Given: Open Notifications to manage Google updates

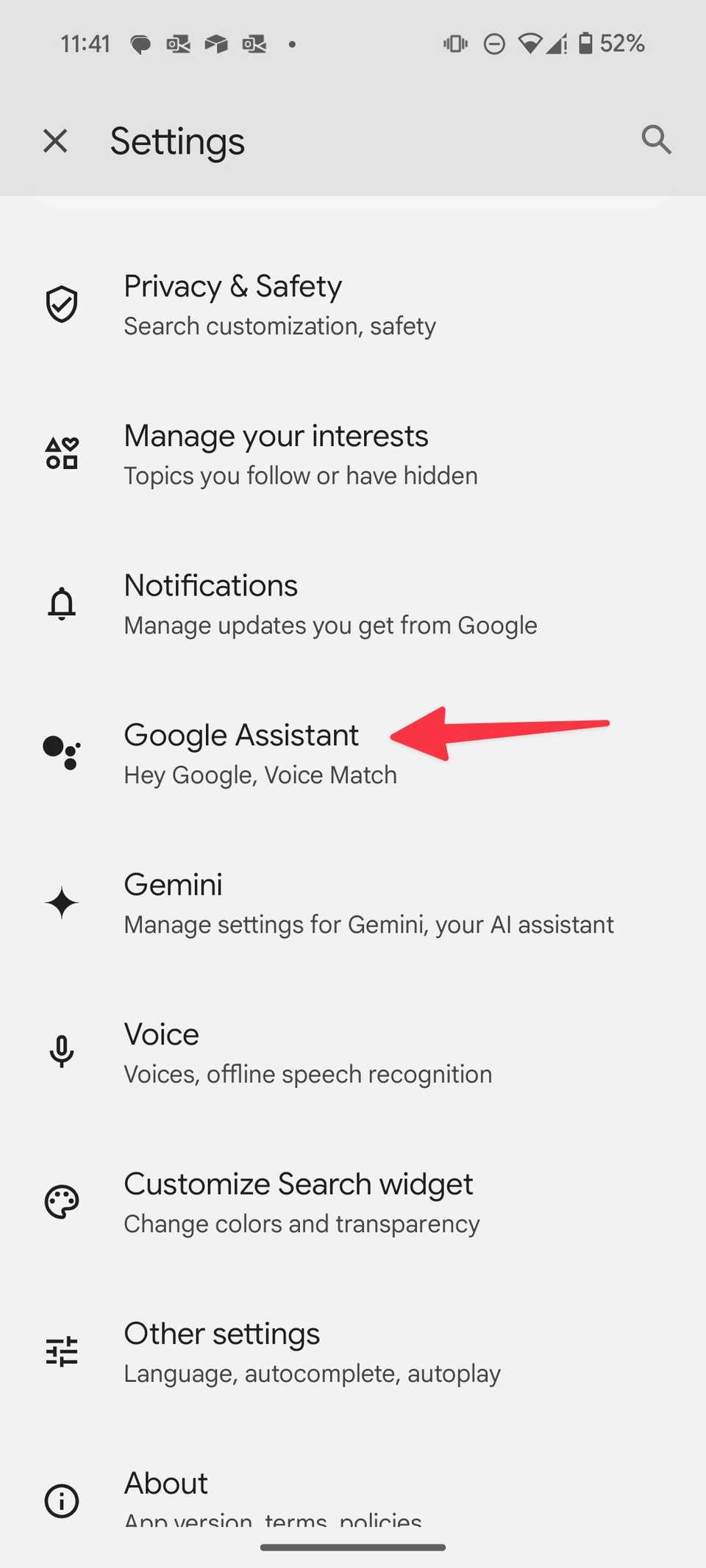Looking at the screenshot, I should (294, 603).
